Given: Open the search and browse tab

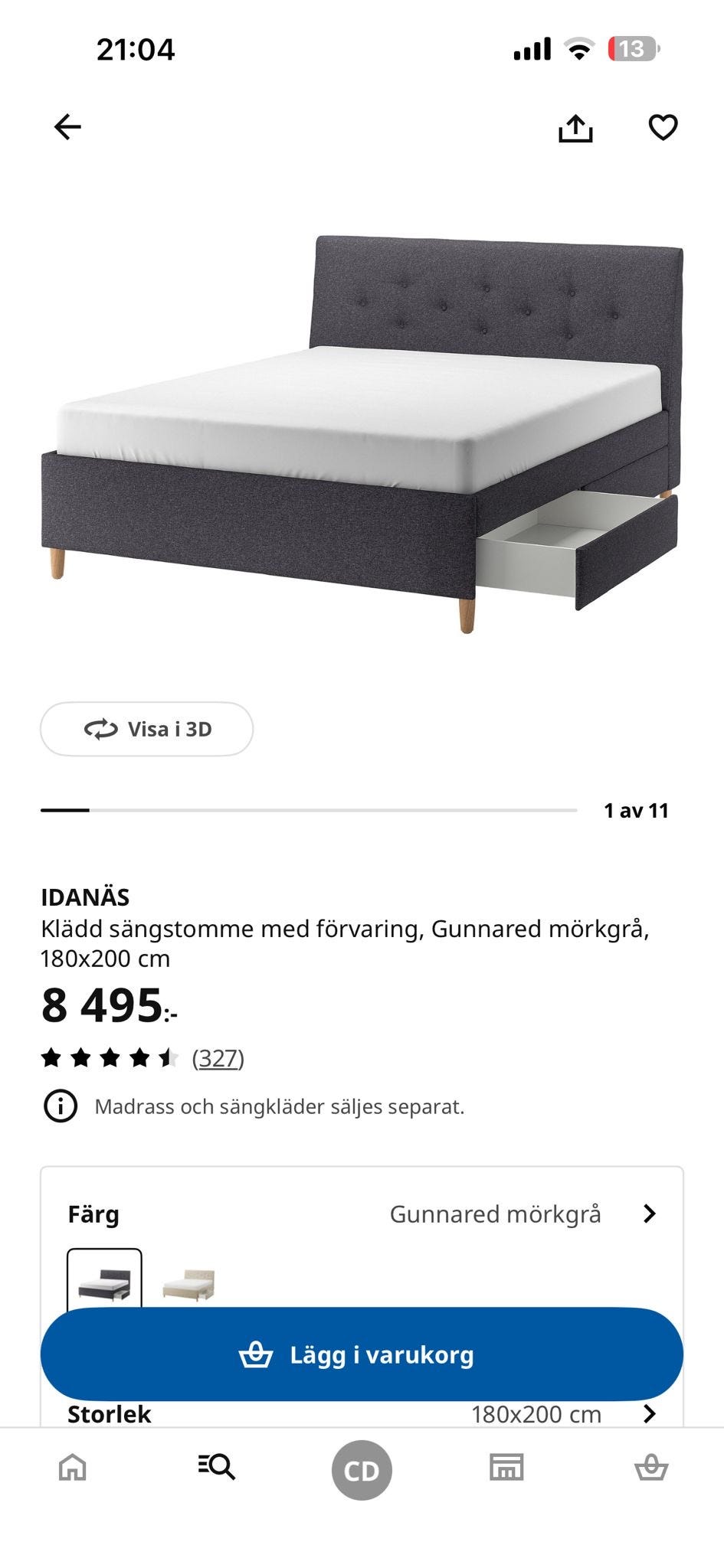Looking at the screenshot, I should [217, 1468].
